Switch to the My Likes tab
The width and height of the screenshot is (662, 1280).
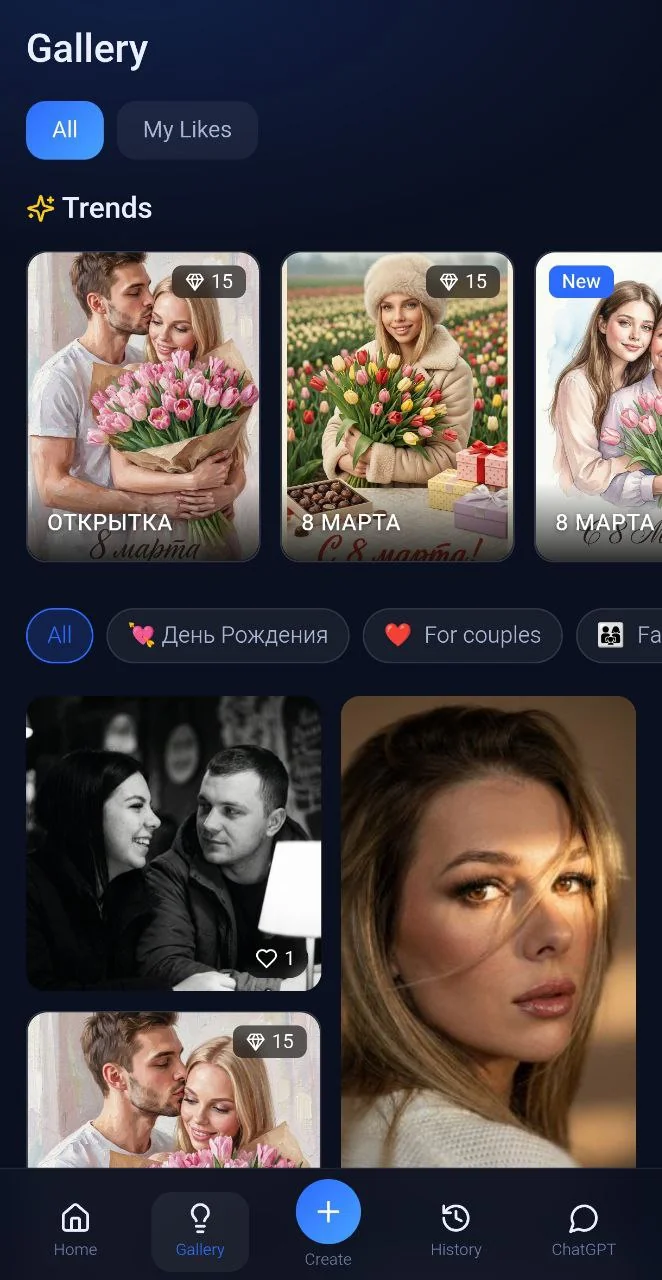(x=187, y=130)
